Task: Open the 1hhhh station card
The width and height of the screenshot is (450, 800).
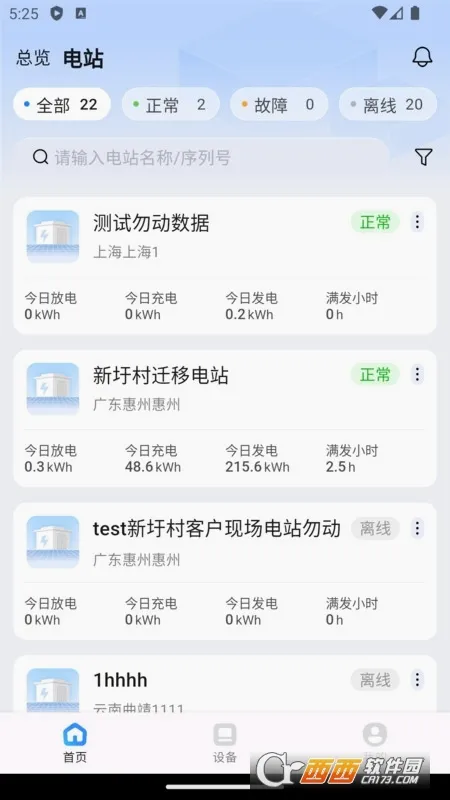Action: (224, 684)
